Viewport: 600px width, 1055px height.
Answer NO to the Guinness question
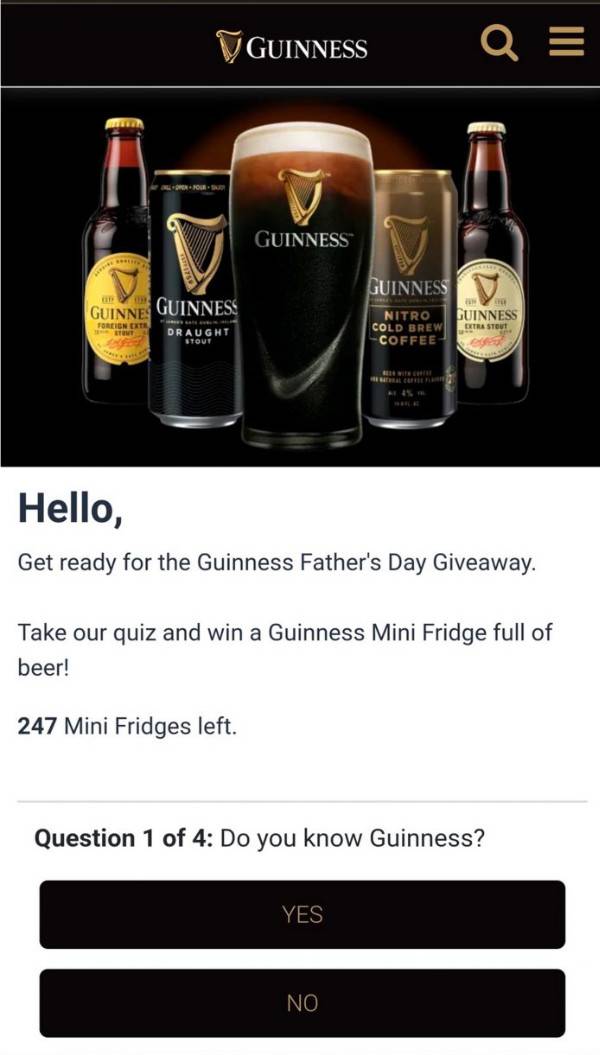(302, 1002)
